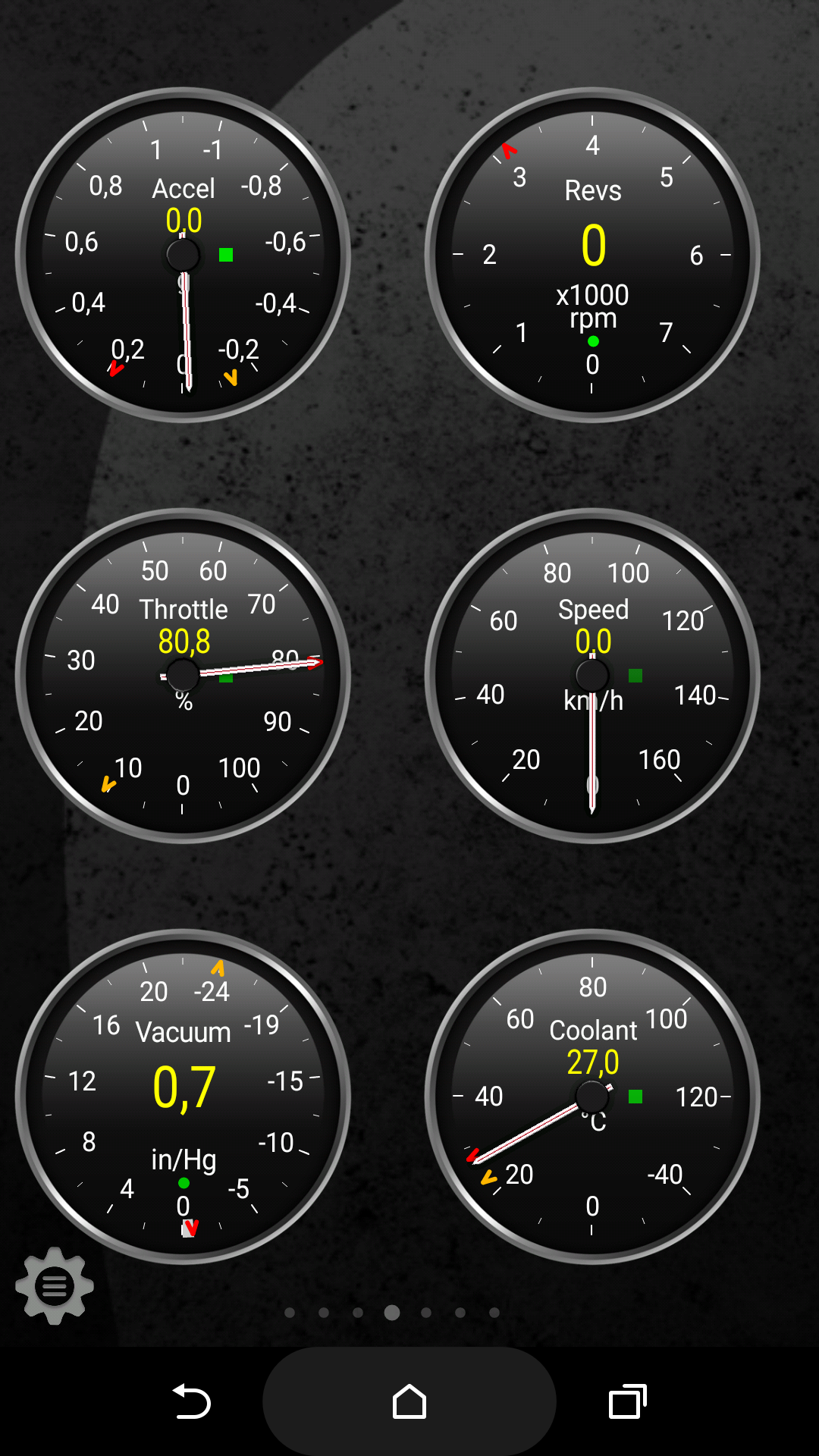Tap the Revs rpm gauge
Screen dimensions: 819x1456
592,255
